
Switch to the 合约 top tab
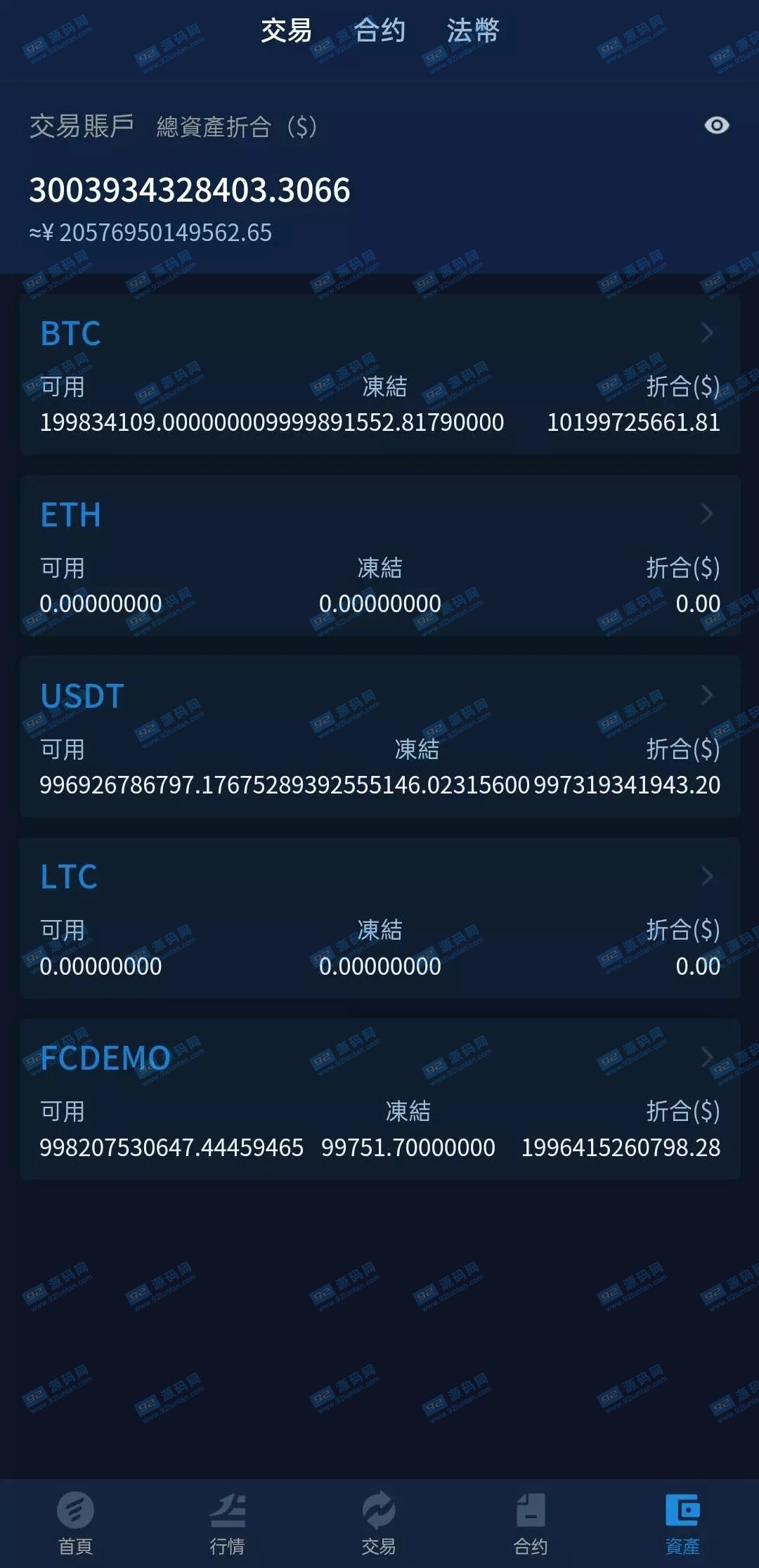coord(379,31)
